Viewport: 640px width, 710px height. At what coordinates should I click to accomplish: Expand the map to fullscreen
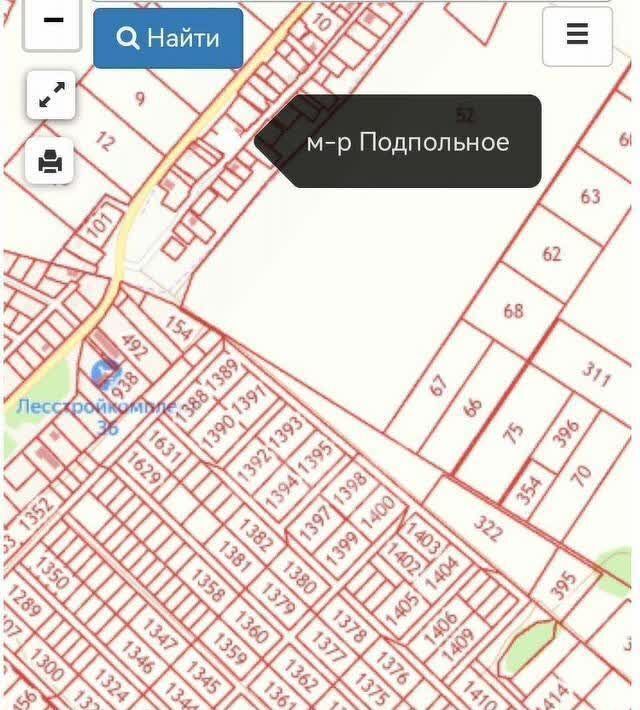[x=51, y=95]
